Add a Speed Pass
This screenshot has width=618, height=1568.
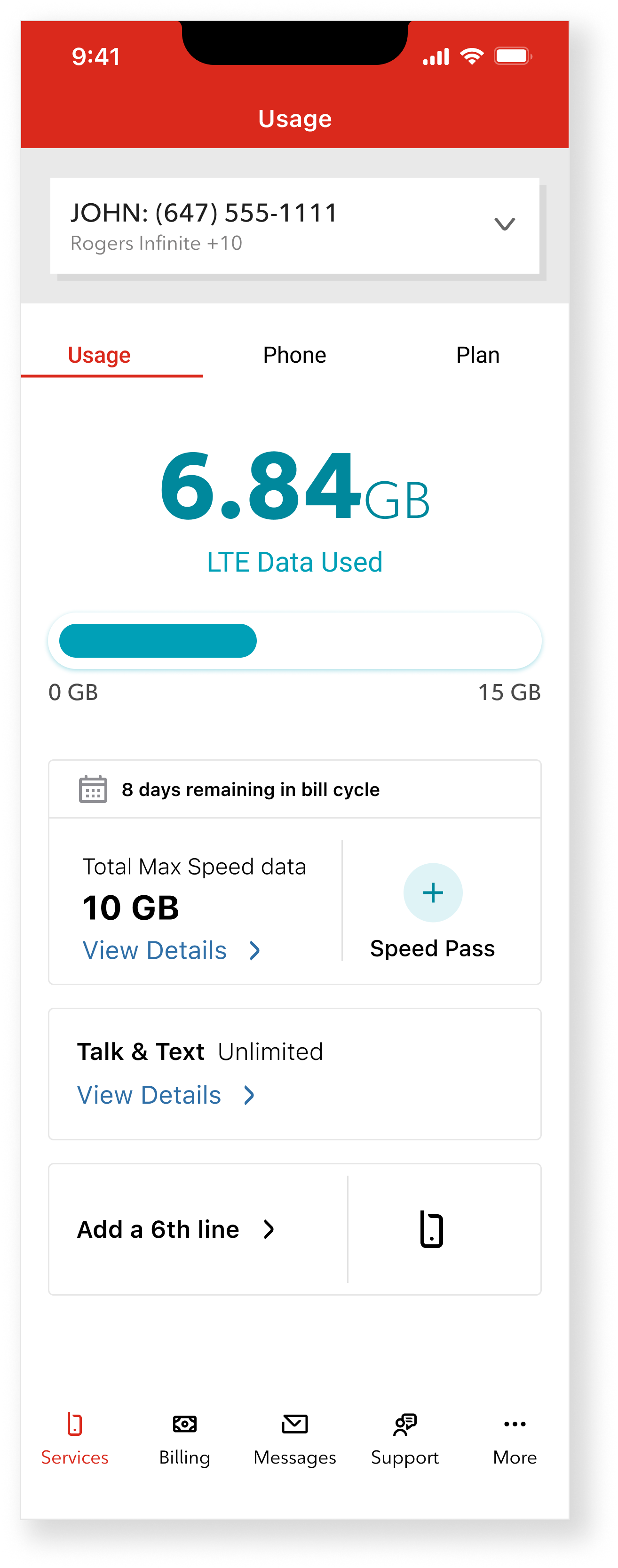(433, 893)
